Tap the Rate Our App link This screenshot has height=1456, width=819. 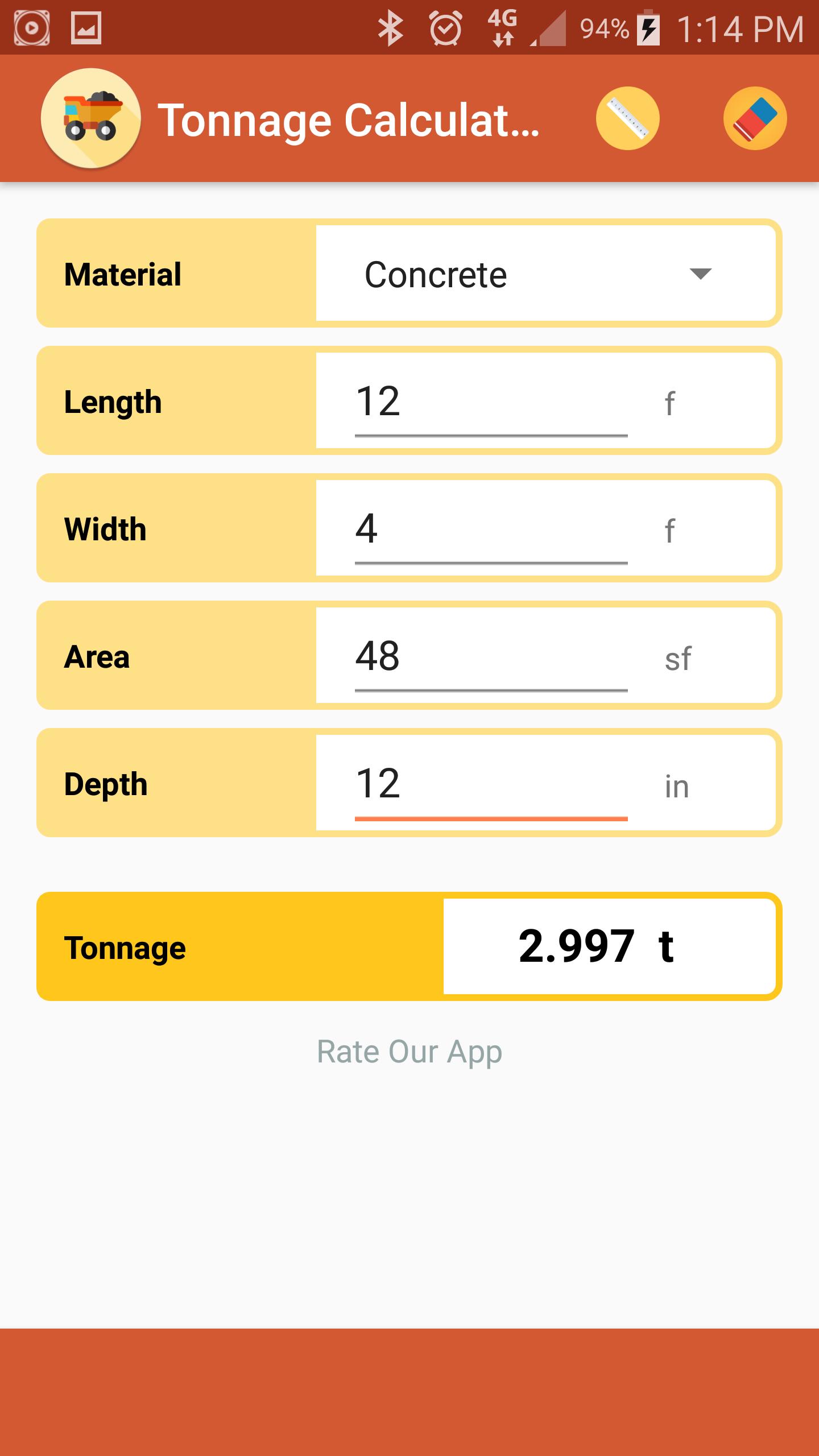(x=408, y=1051)
